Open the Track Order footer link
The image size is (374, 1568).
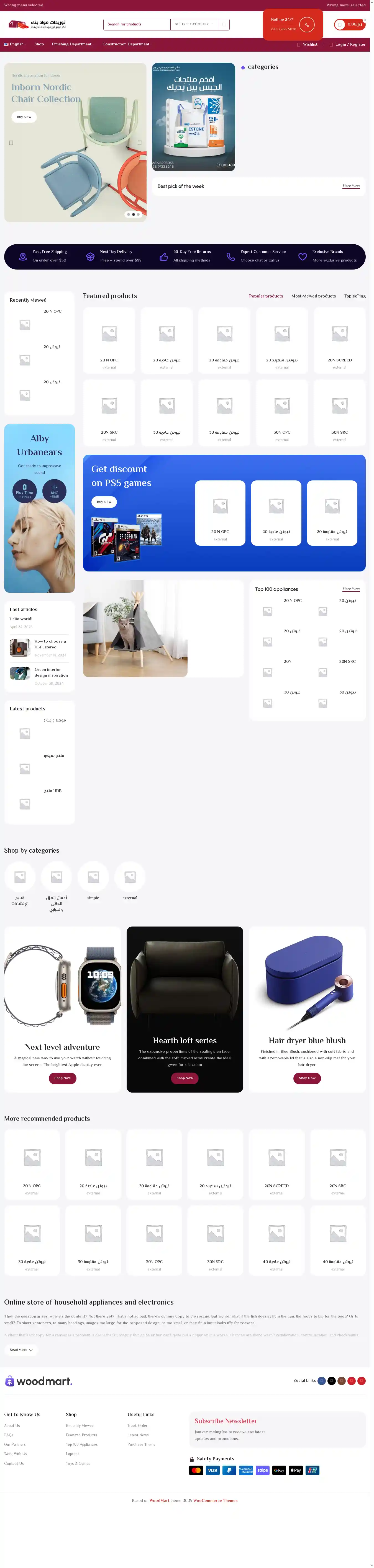click(137, 1425)
